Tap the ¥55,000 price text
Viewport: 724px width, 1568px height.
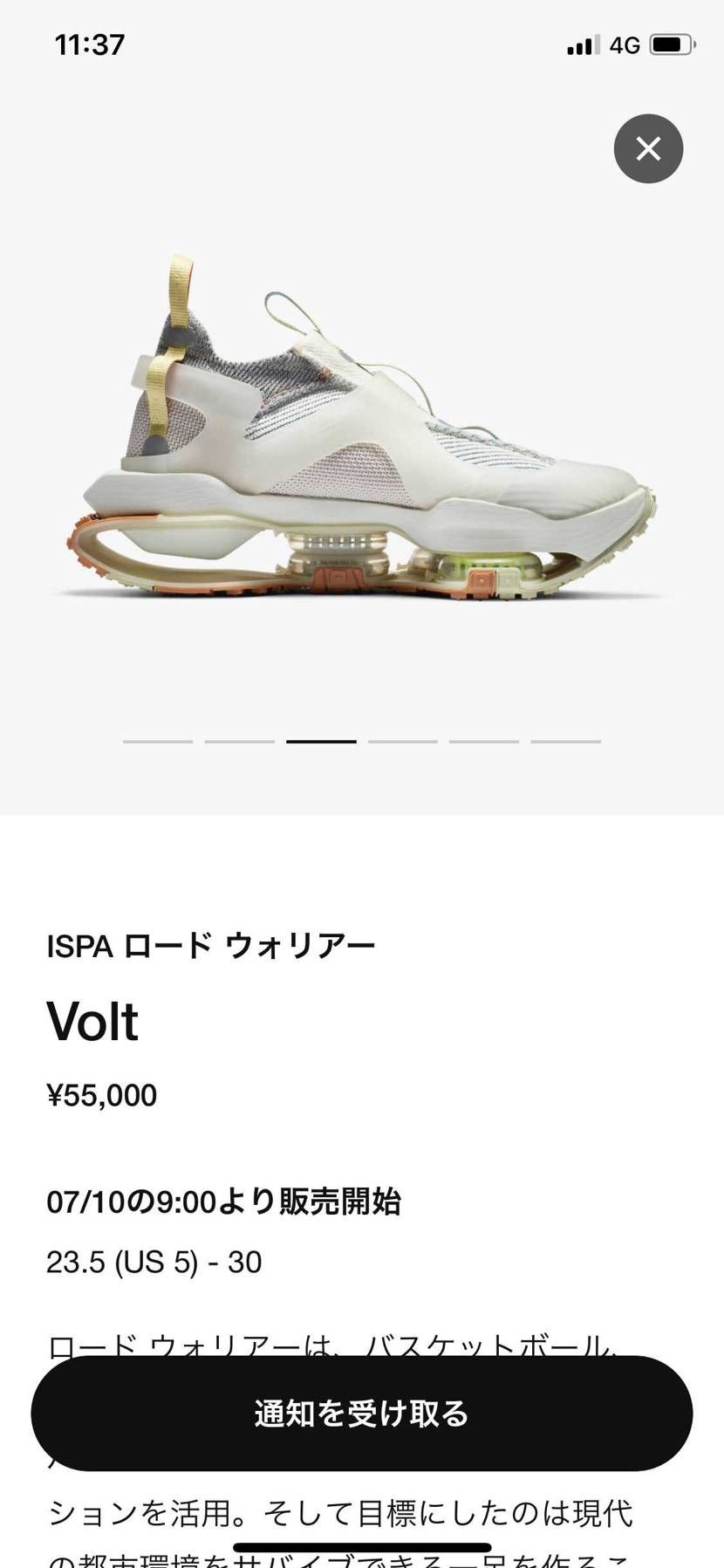[x=102, y=1095]
